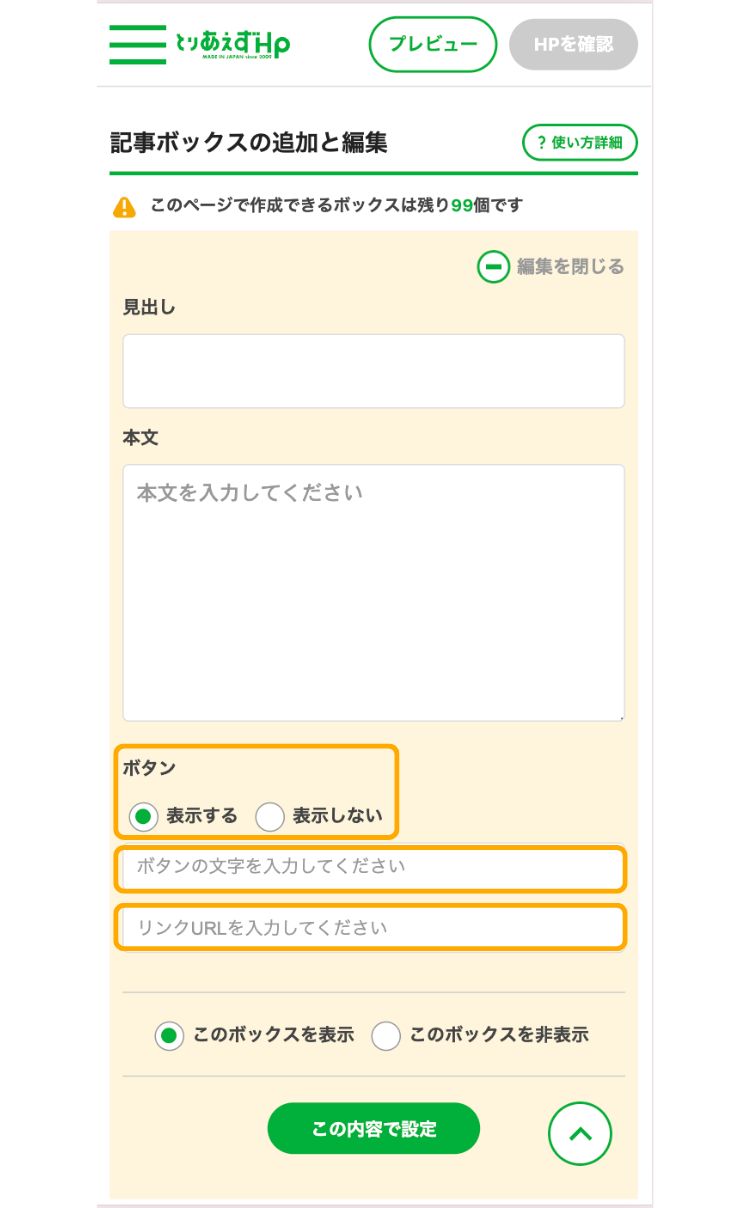Tap the ボタンの文字 input field
Screen dimensions: 750x1208
[x=371, y=868]
